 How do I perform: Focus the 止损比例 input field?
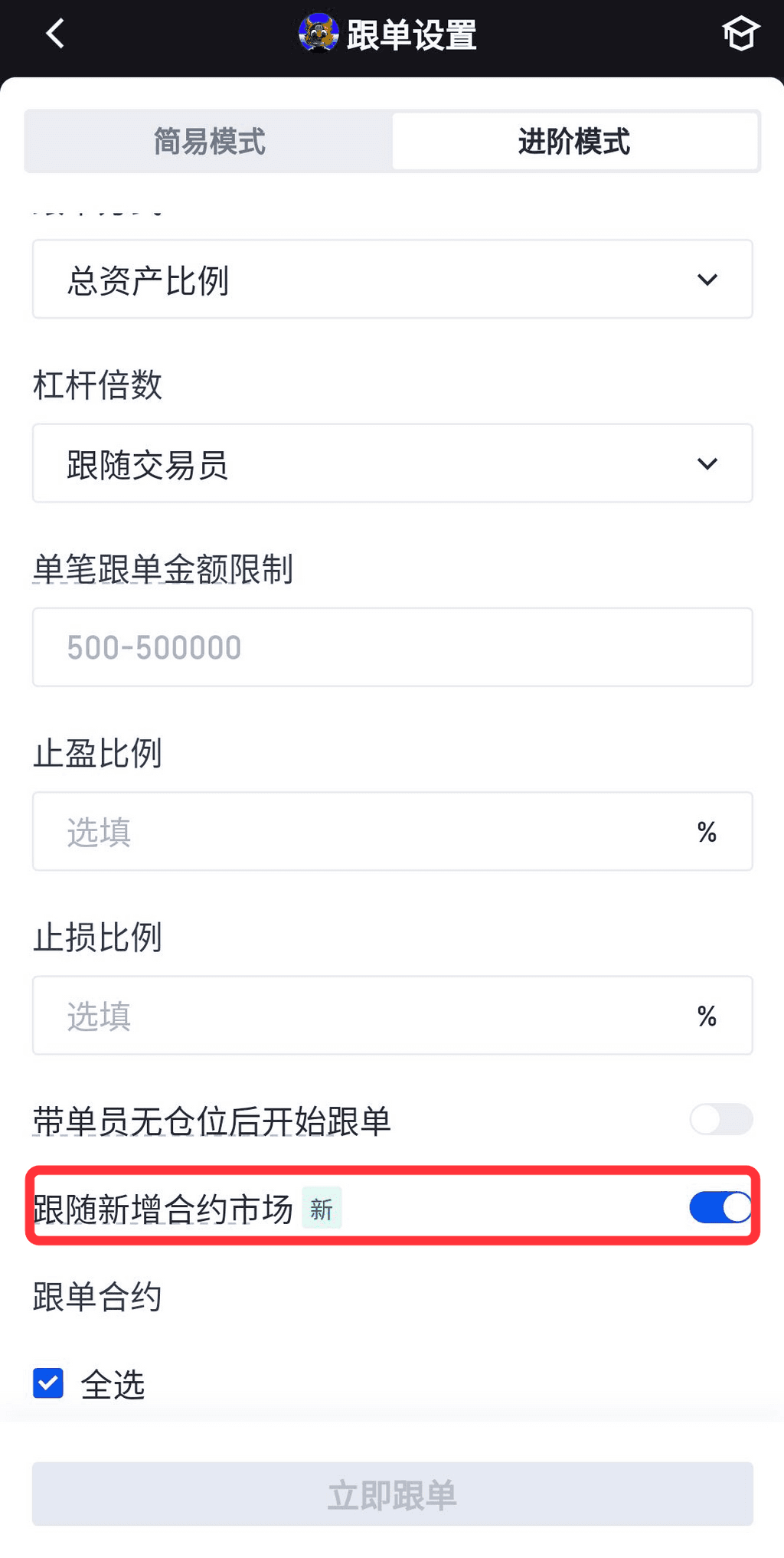pos(367,1016)
